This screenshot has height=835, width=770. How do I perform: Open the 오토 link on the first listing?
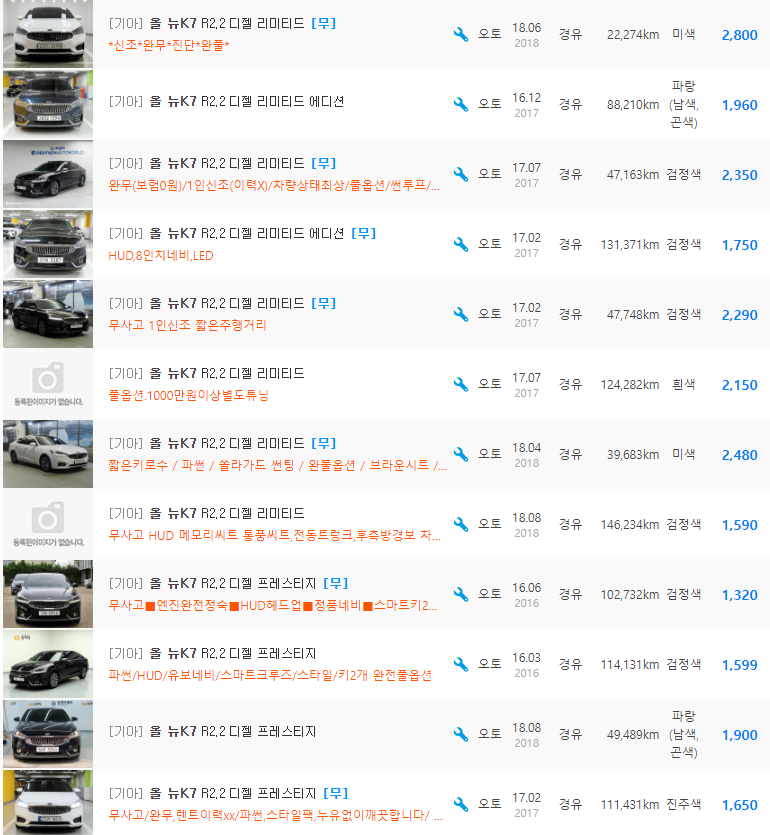490,33
